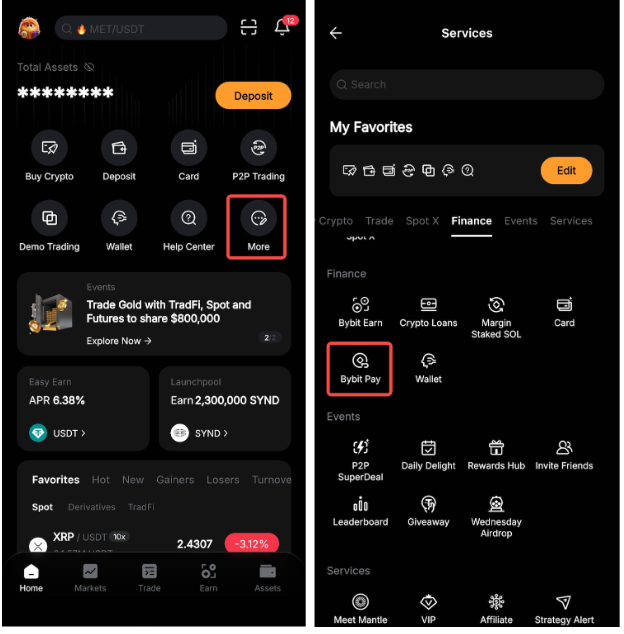
Task: Switch to the Markets tab
Action: 90,577
